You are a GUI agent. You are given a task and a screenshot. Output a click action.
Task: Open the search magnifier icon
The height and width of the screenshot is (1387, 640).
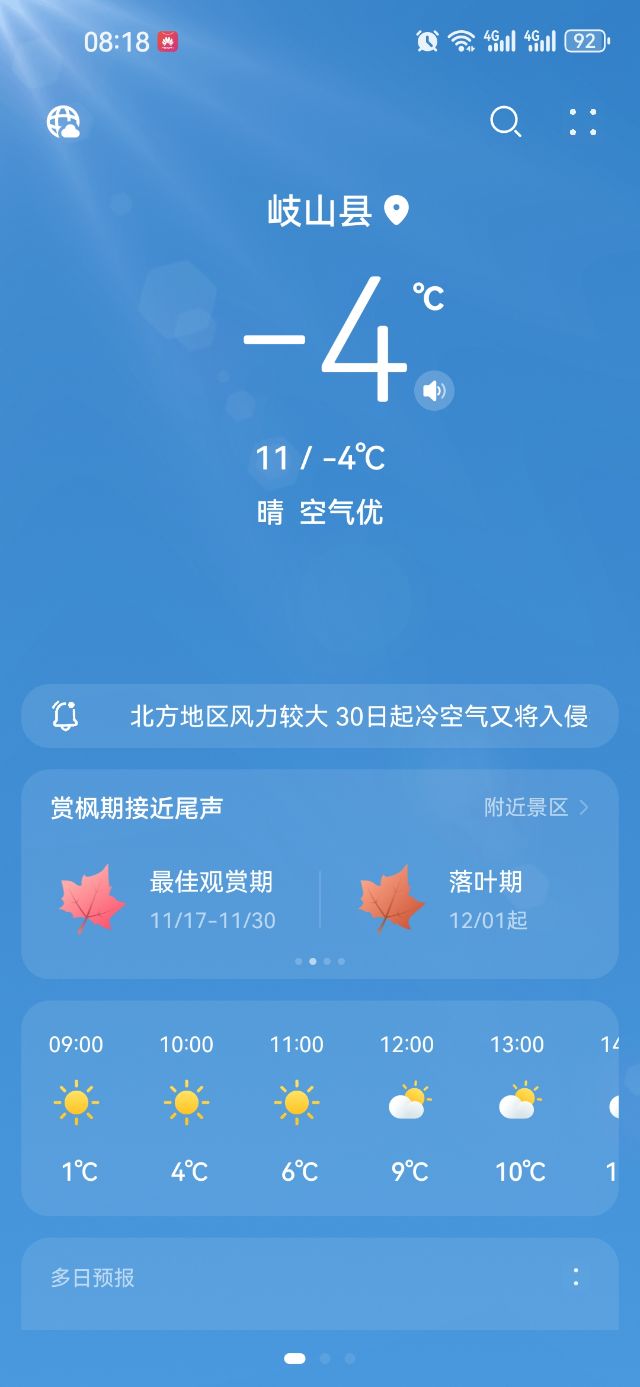505,122
